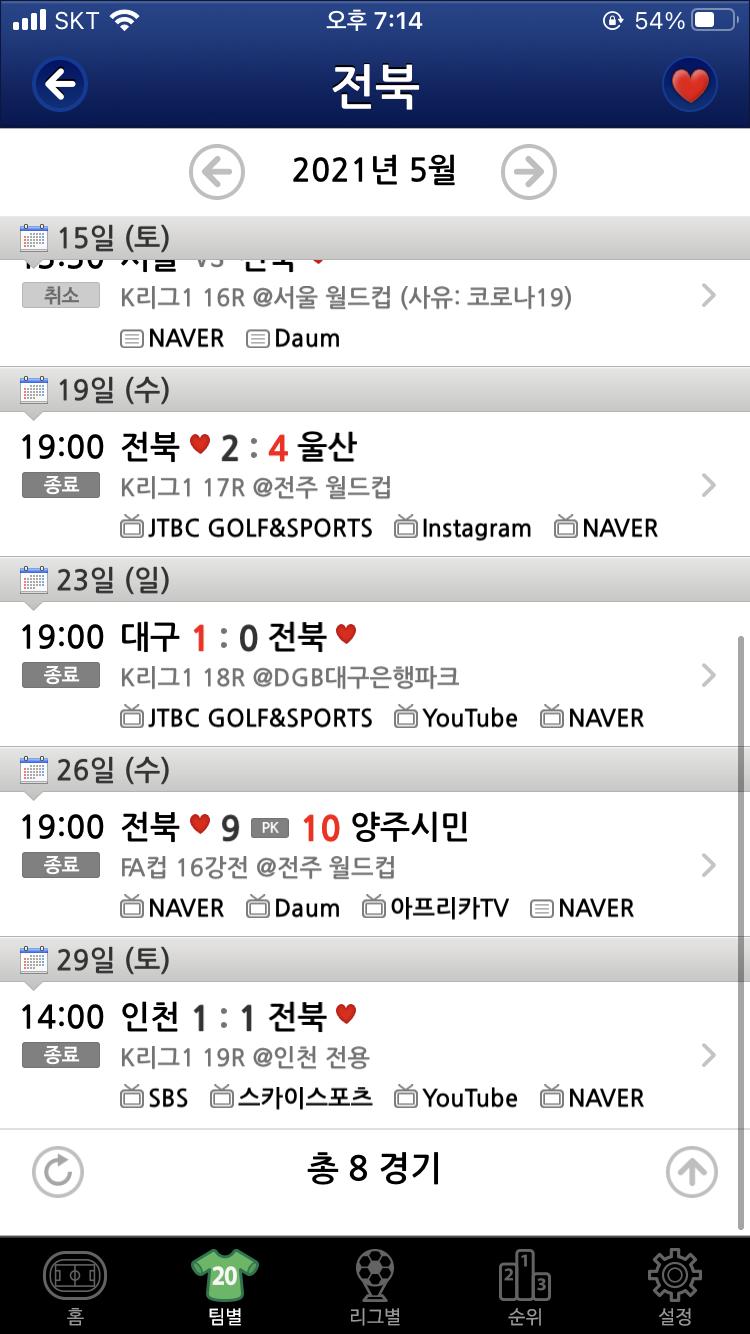Image resolution: width=750 pixels, height=1334 pixels.
Task: Switch to the 리그별 tab
Action: tap(375, 1288)
